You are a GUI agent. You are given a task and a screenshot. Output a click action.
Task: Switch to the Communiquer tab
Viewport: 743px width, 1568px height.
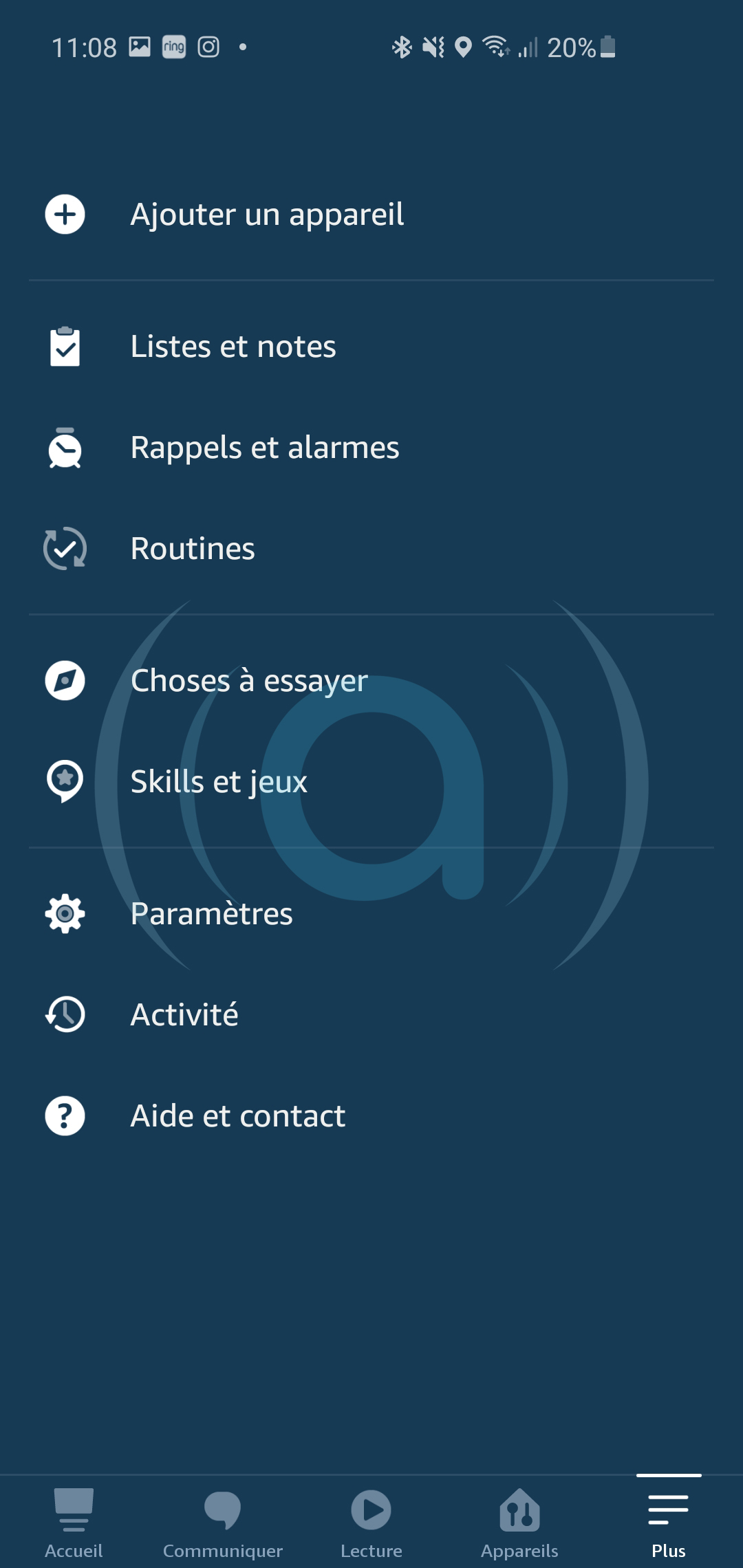point(223,1523)
